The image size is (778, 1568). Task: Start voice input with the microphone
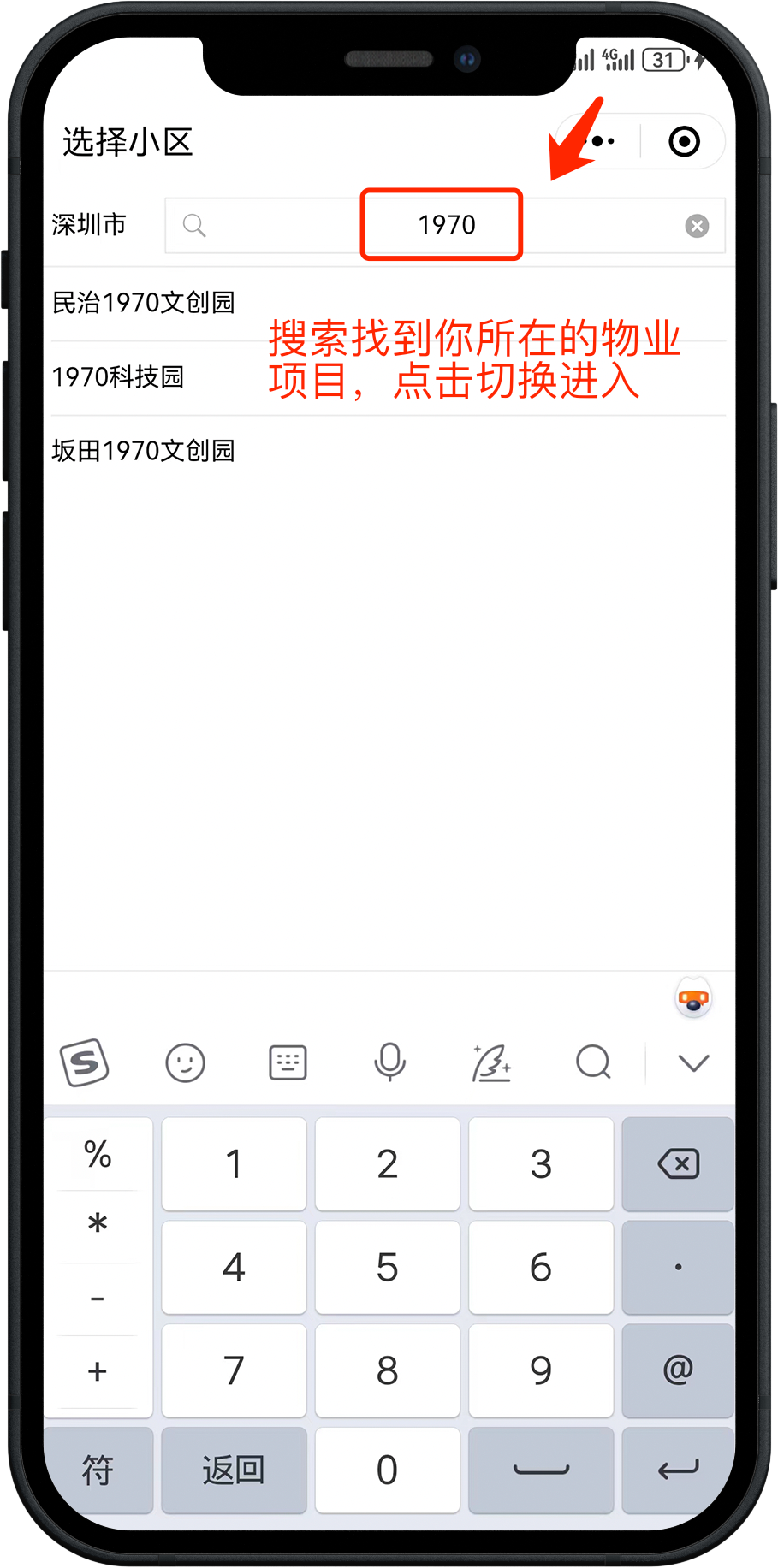pos(389,1062)
